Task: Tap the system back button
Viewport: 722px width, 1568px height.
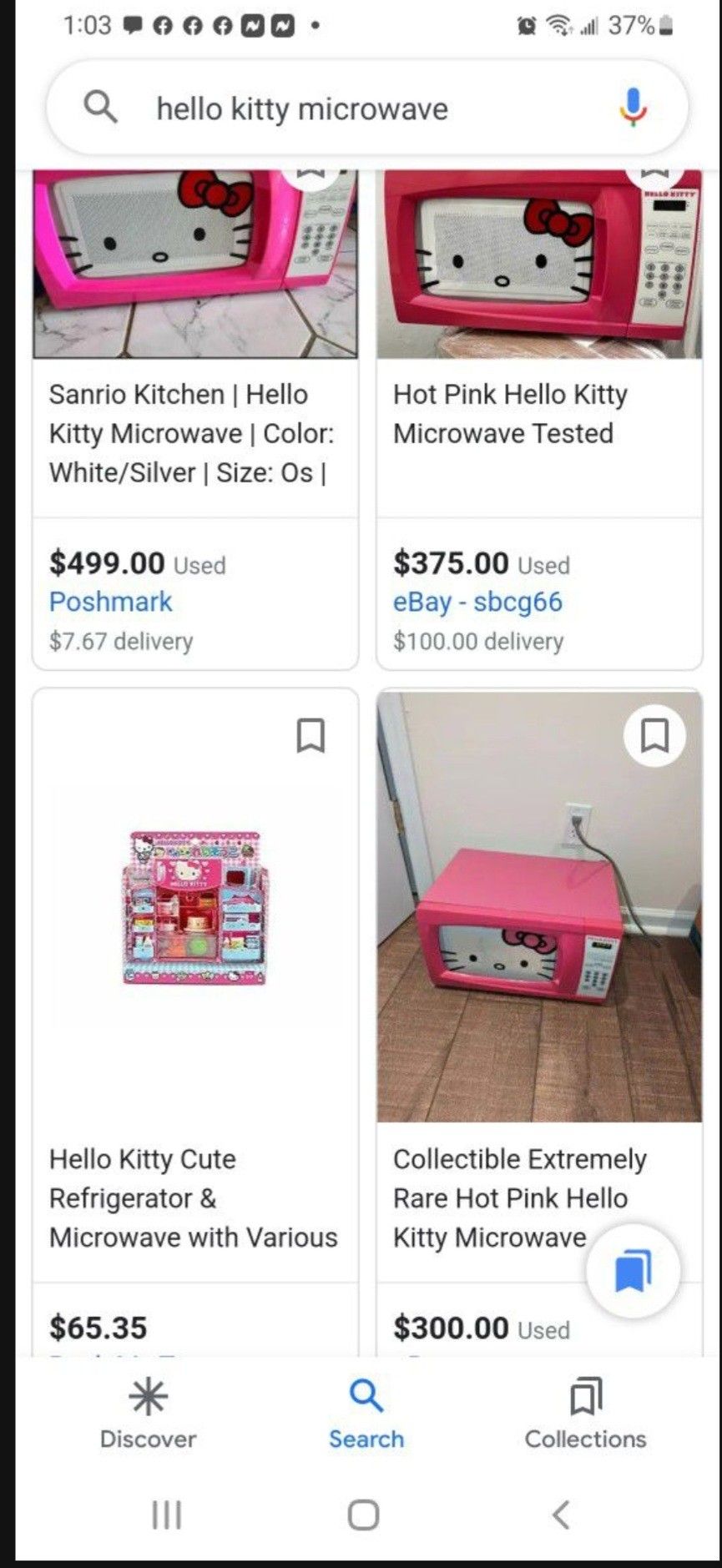Action: pos(561,1514)
